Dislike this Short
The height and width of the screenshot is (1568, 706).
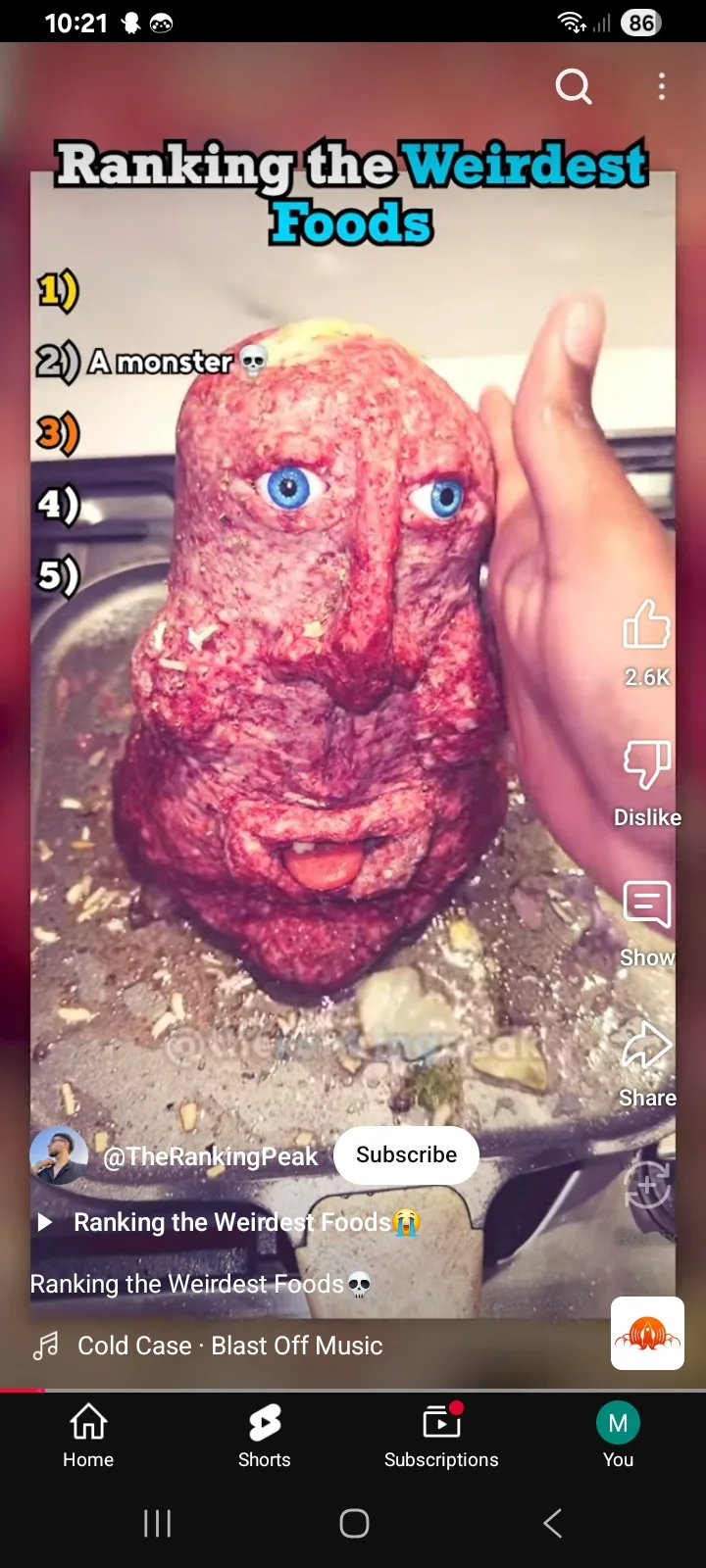pos(647,783)
